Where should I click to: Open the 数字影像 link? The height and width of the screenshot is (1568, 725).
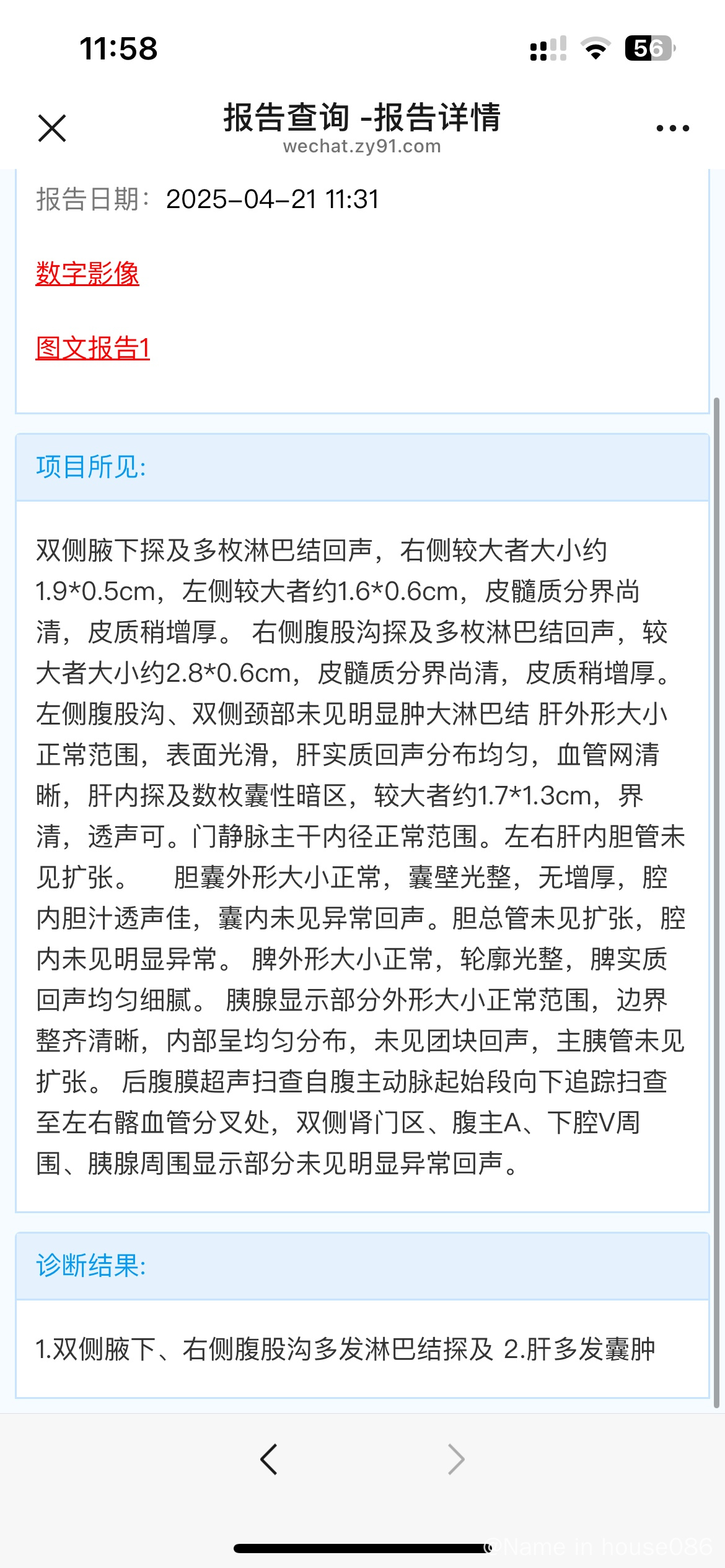pos(87,273)
